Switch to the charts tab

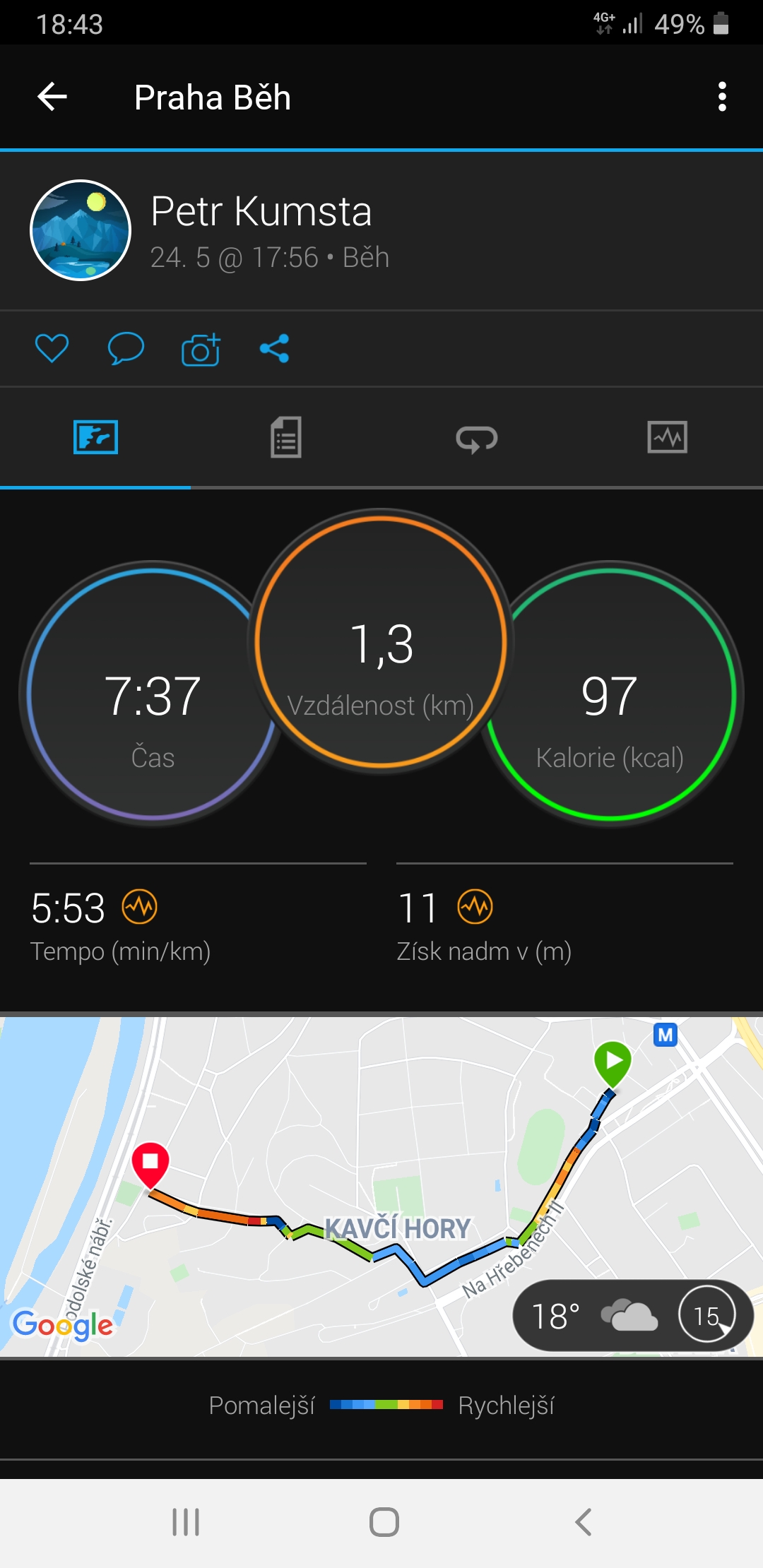pos(667,437)
